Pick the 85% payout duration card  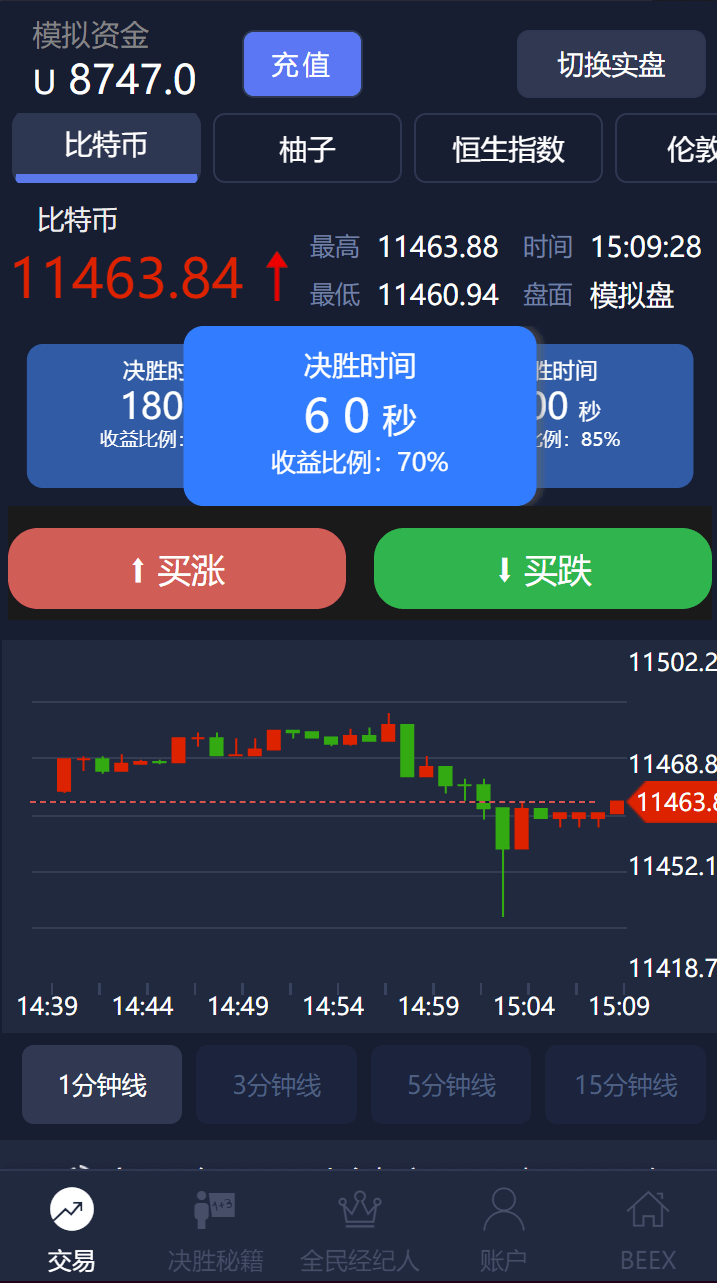pyautogui.click(x=615, y=416)
